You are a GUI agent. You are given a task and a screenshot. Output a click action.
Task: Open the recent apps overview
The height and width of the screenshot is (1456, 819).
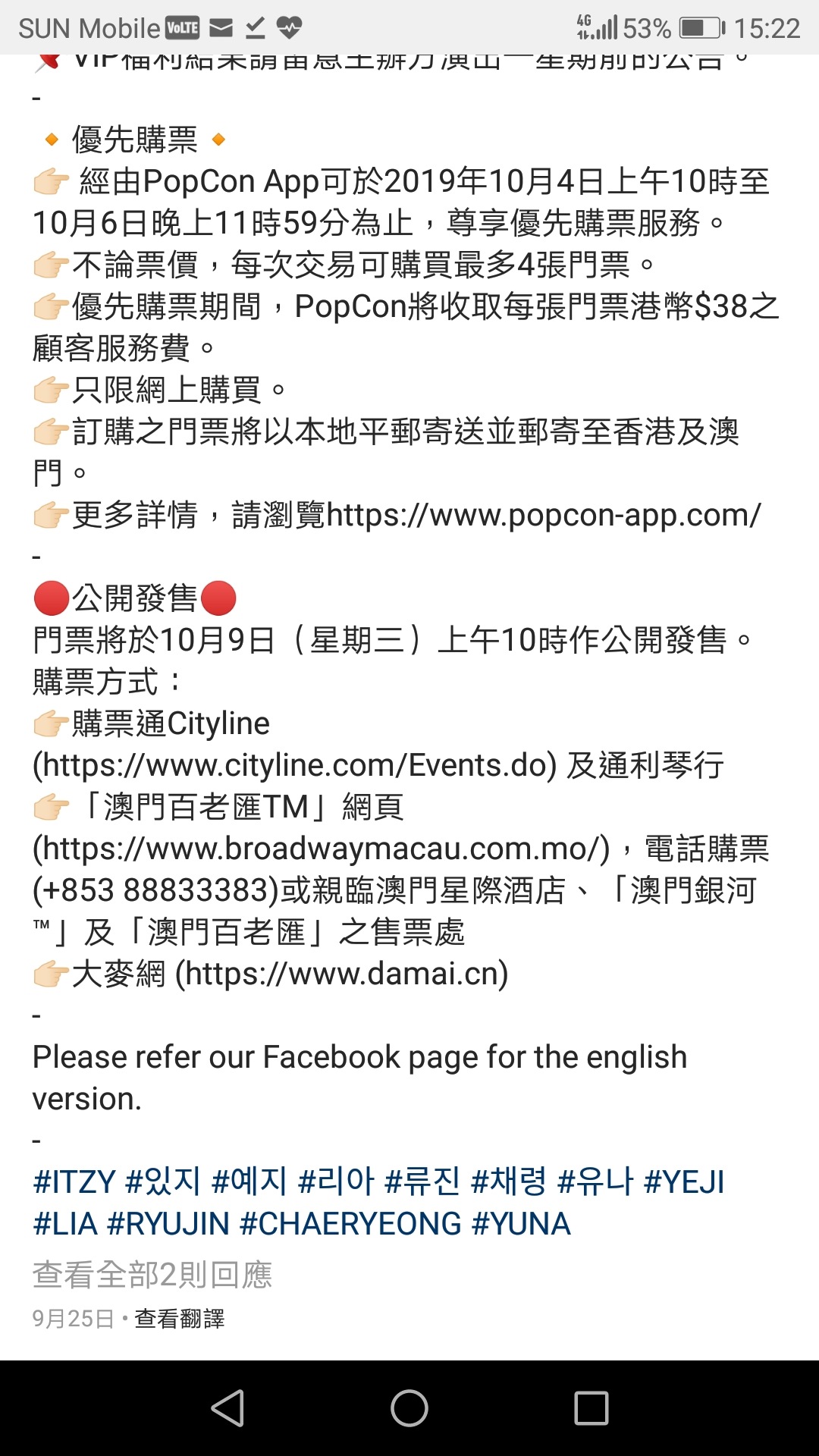591,1408
